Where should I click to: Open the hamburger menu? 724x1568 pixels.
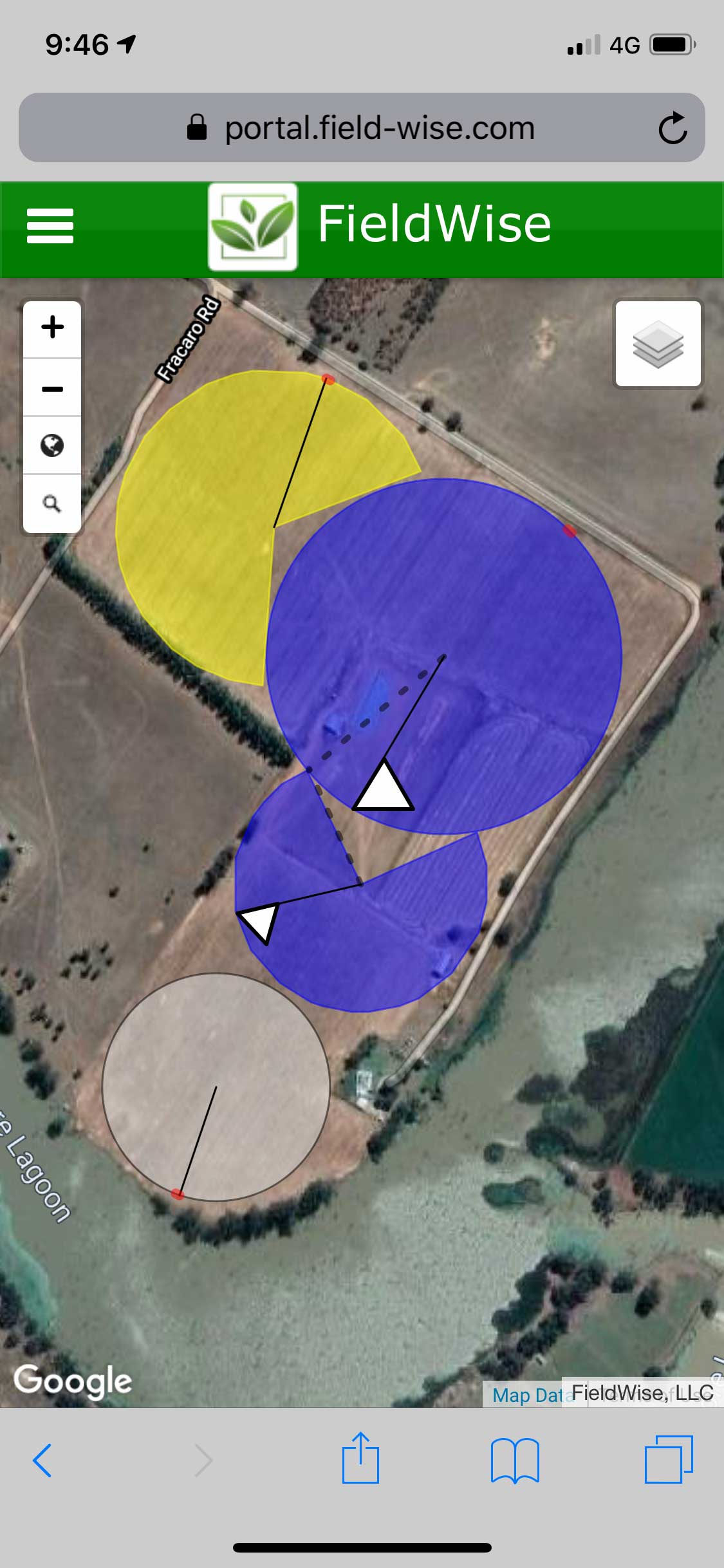[50, 226]
